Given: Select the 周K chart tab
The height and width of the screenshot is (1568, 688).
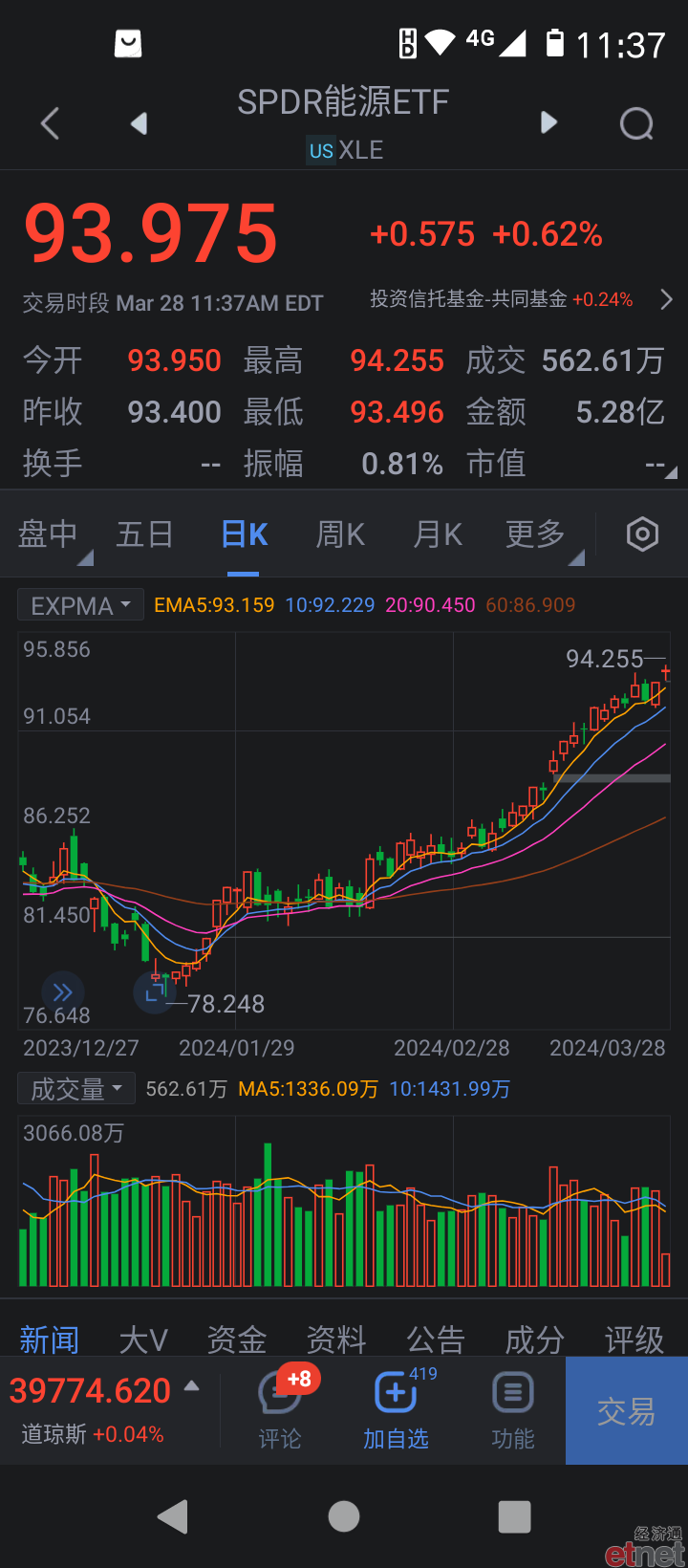Looking at the screenshot, I should (341, 534).
